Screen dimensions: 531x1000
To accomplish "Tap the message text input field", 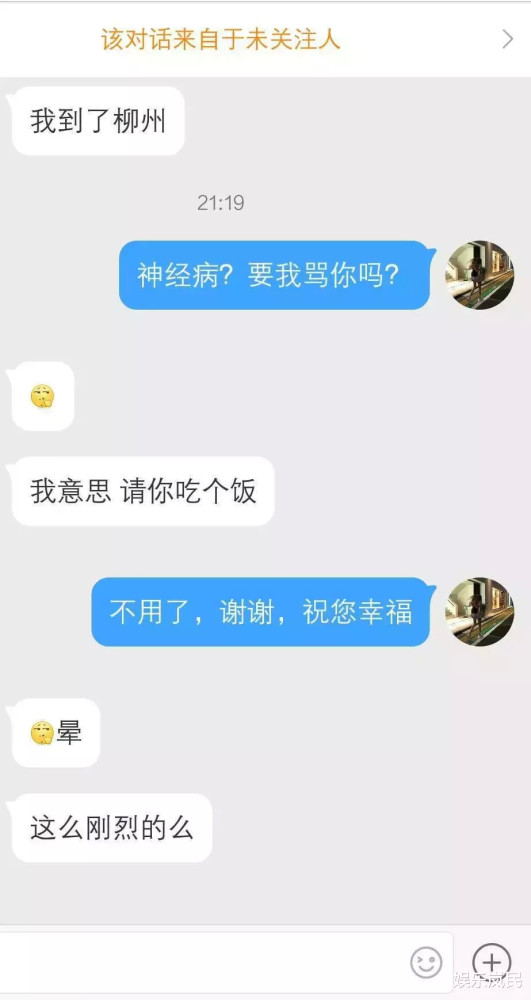I will click(x=225, y=961).
